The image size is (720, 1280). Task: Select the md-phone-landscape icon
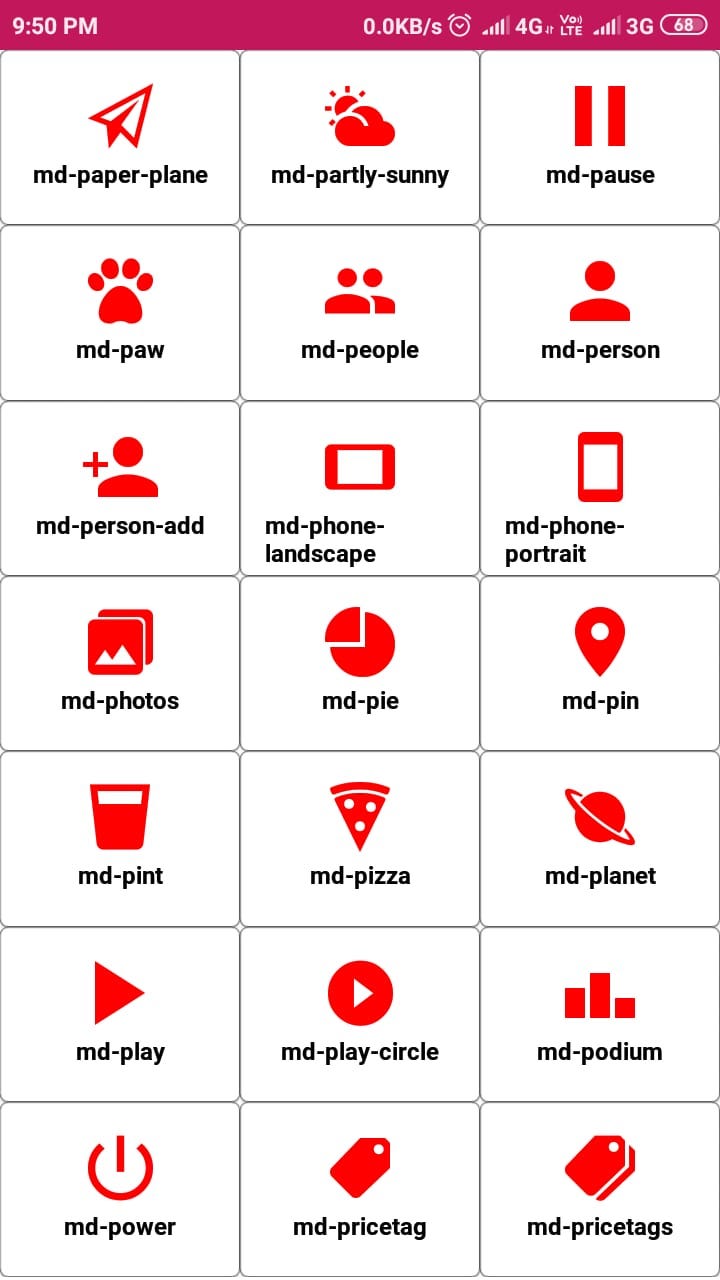(360, 465)
